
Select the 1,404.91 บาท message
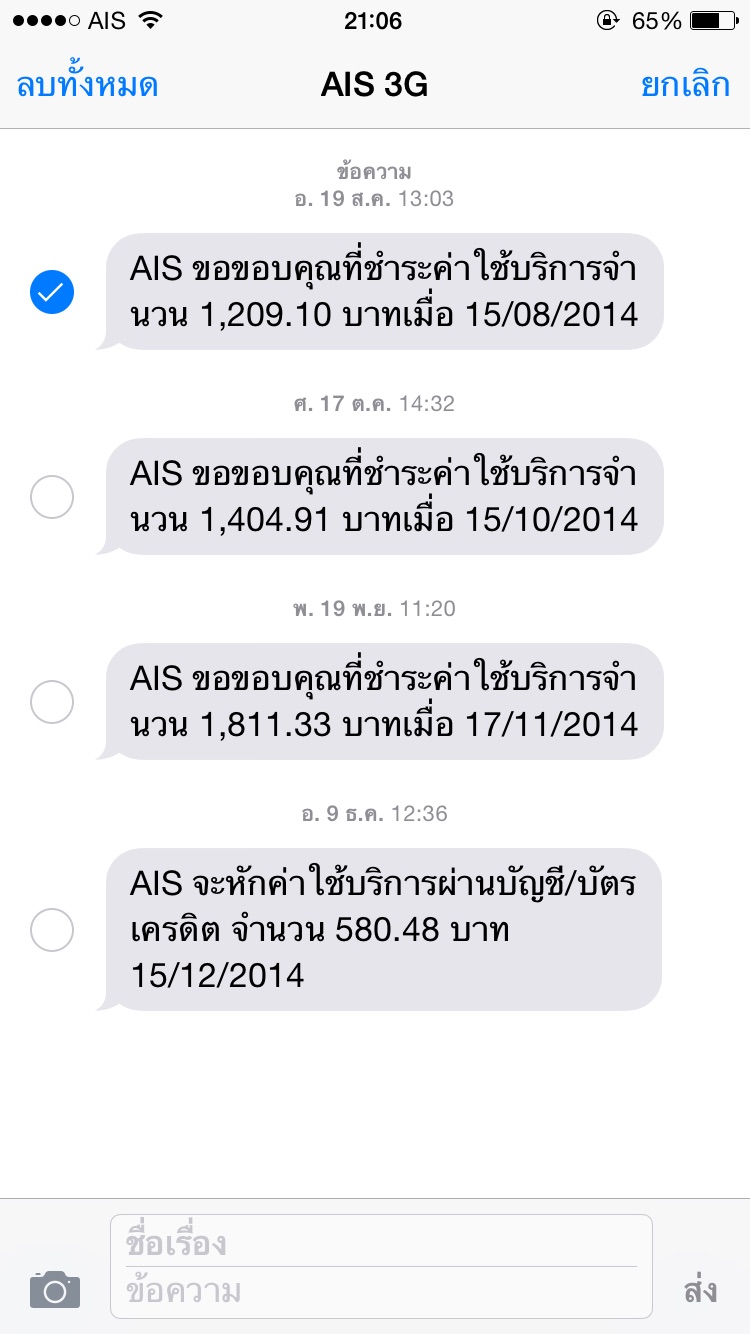pos(52,497)
